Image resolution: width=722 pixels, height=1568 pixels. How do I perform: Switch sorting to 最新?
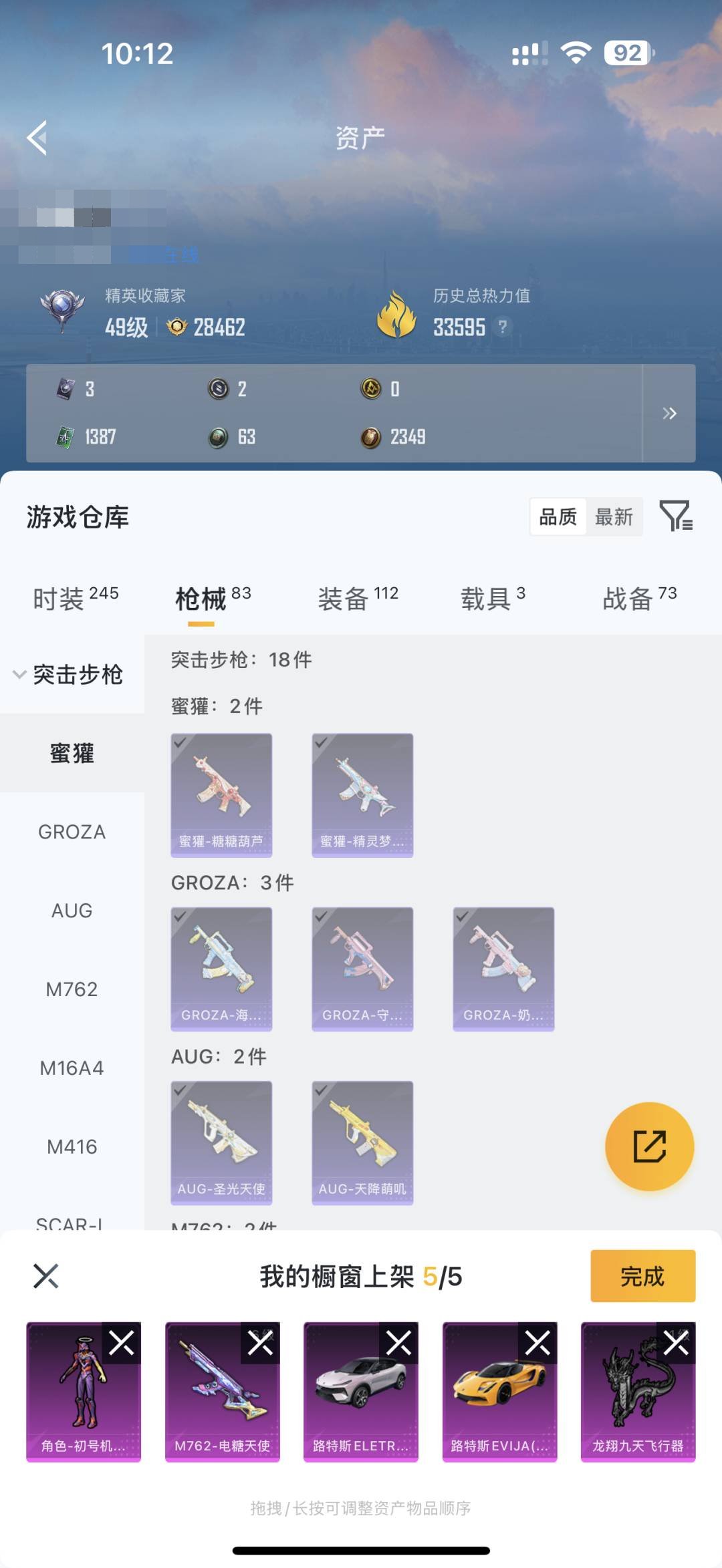tap(615, 518)
